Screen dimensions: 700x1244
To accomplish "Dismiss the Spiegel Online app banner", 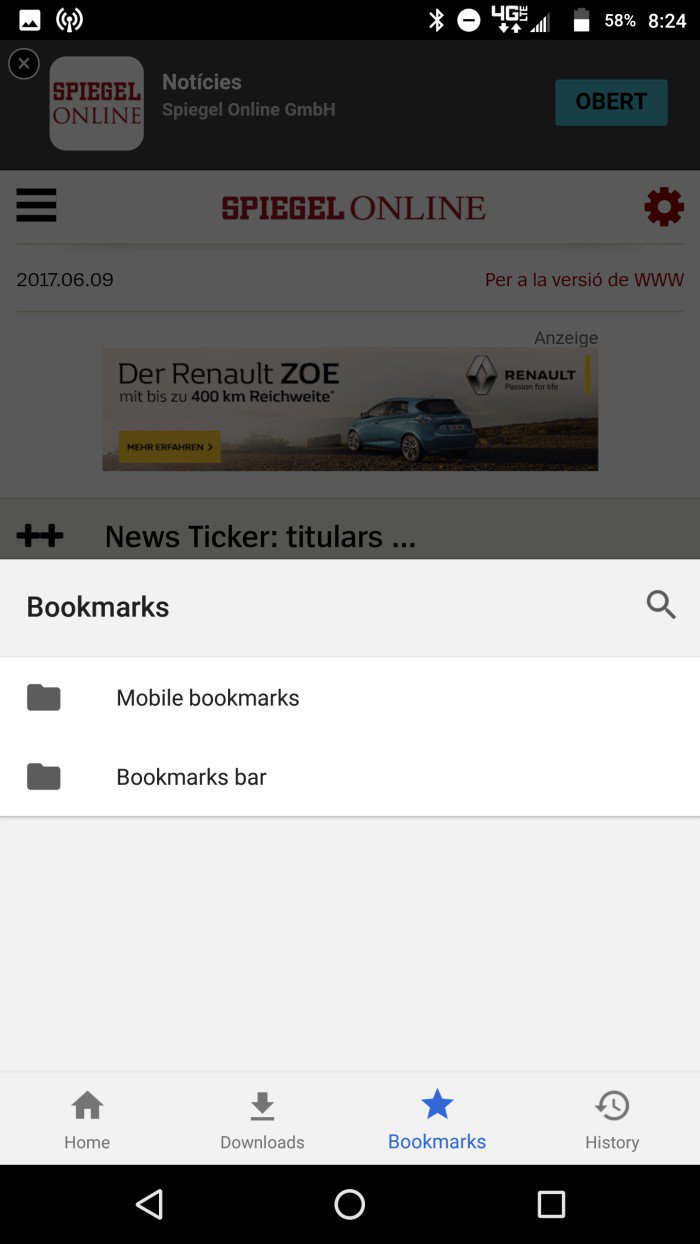I will click(x=24, y=64).
